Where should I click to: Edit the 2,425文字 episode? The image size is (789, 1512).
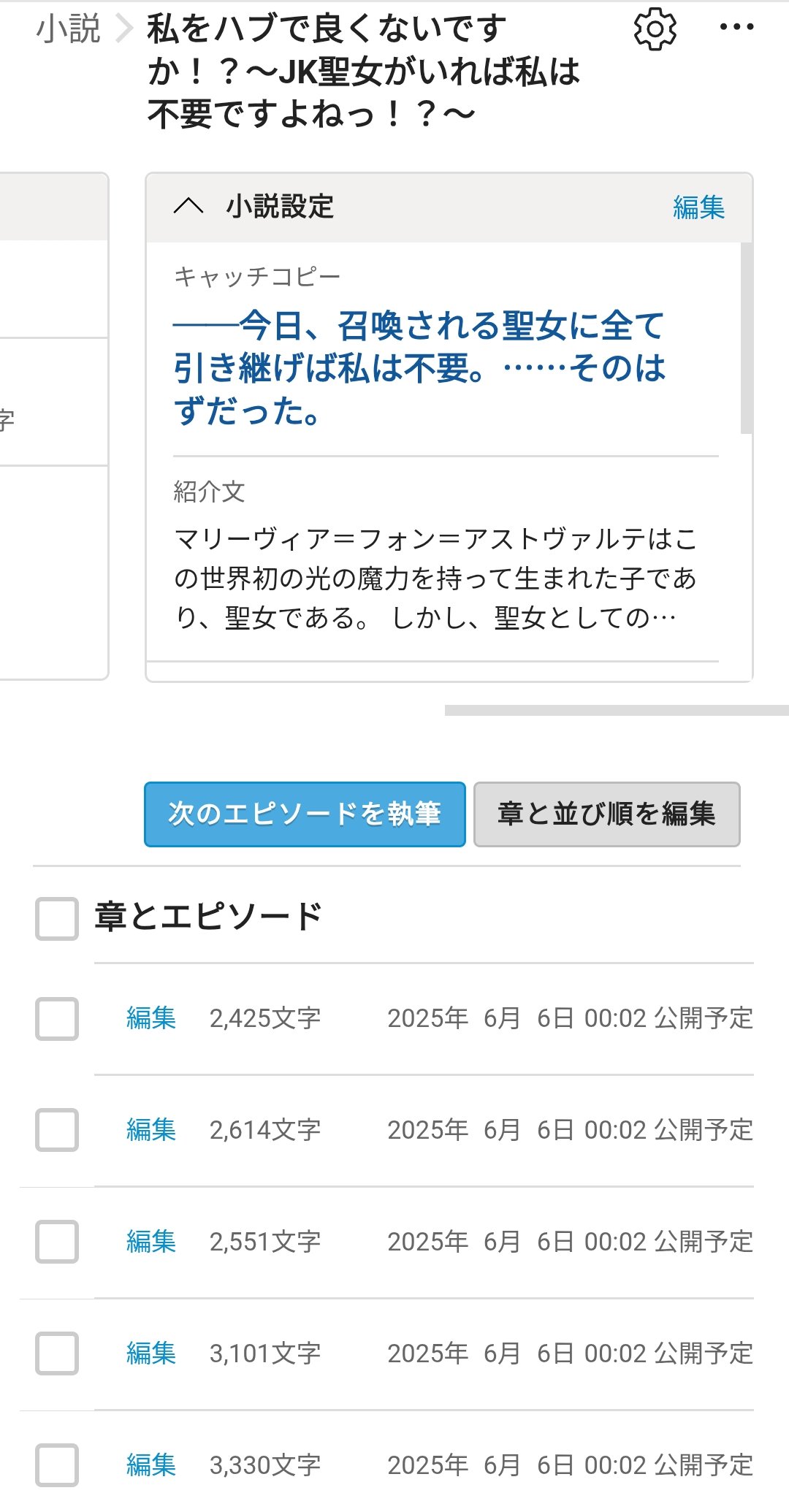[x=151, y=1018]
